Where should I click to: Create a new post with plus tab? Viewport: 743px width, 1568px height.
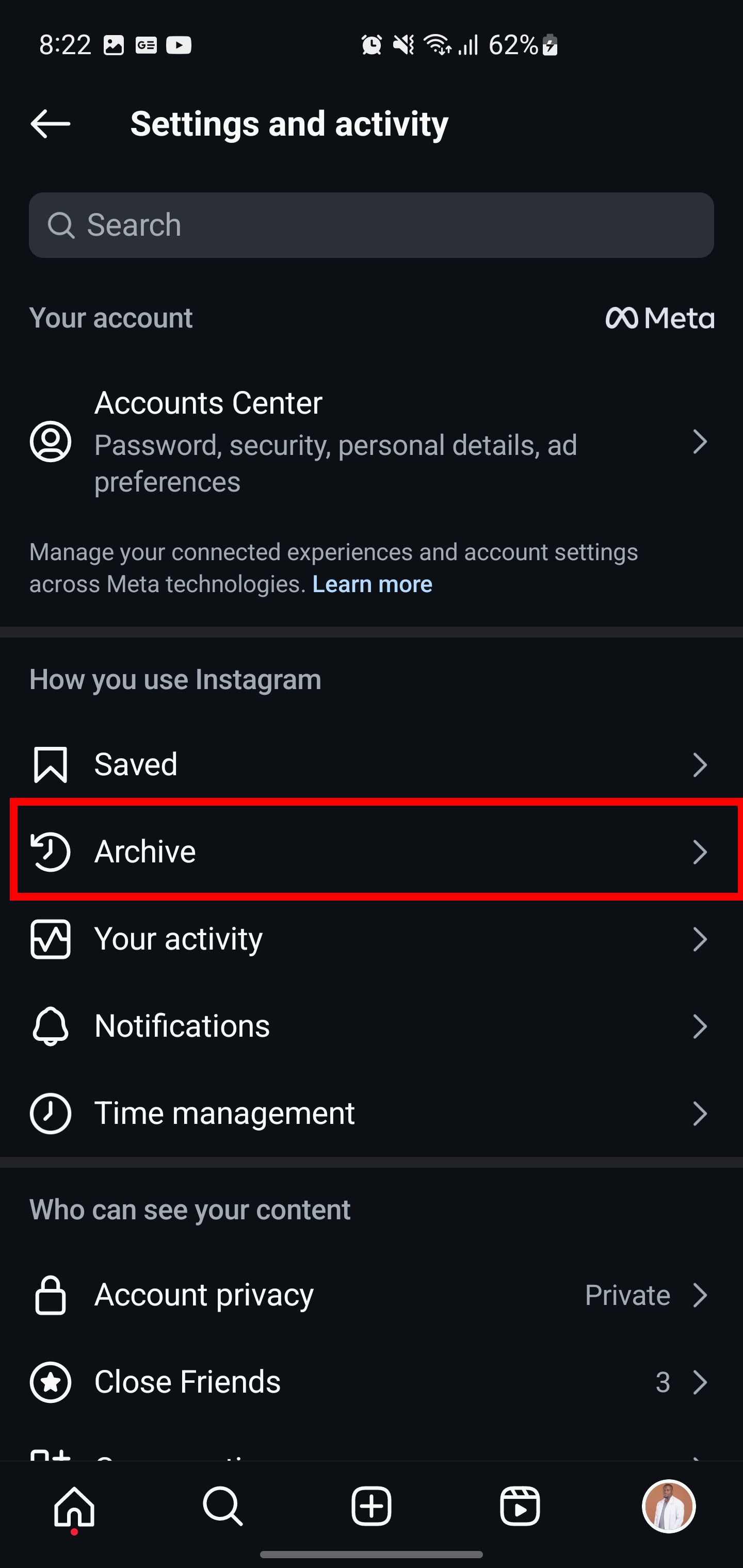point(372,1507)
